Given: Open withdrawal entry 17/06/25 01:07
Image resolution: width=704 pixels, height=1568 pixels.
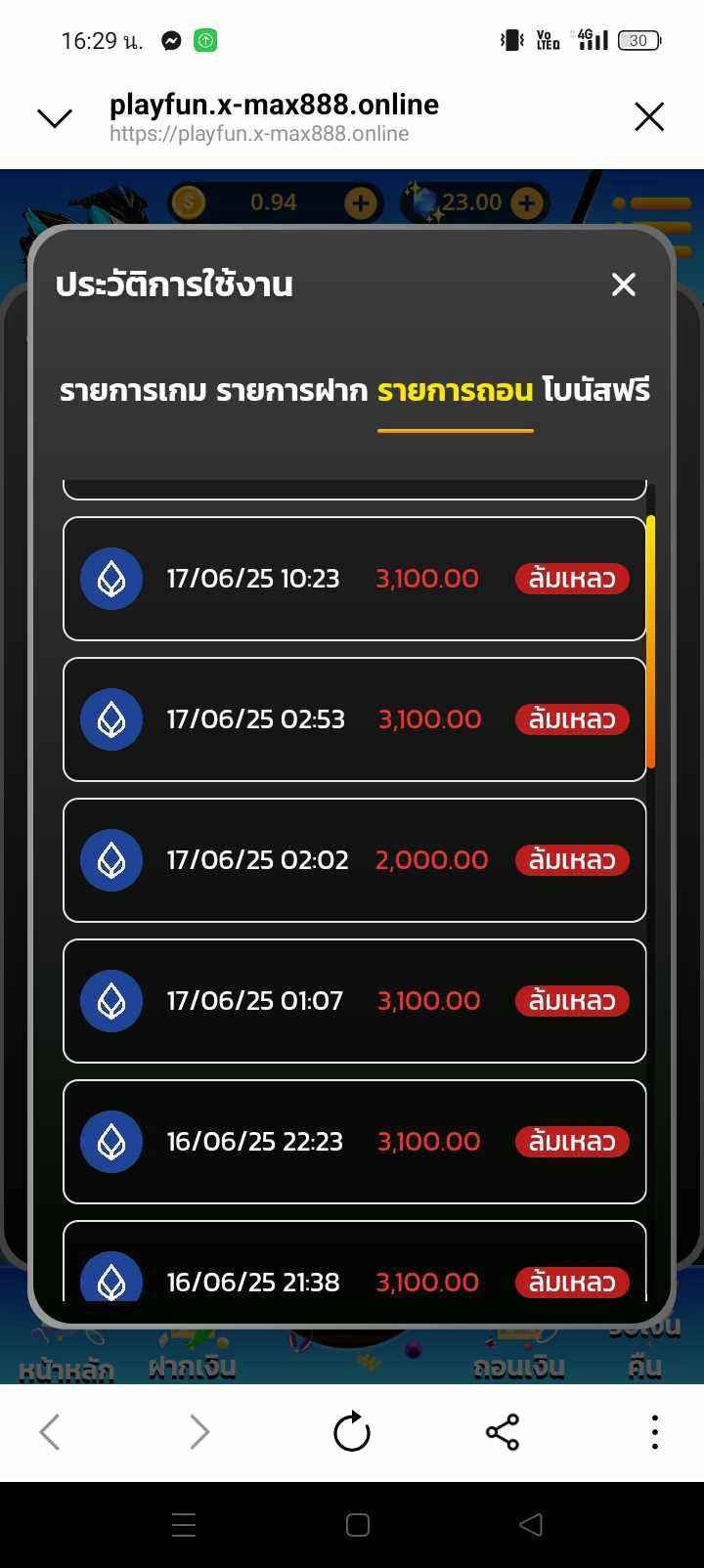Looking at the screenshot, I should click(x=354, y=1001).
